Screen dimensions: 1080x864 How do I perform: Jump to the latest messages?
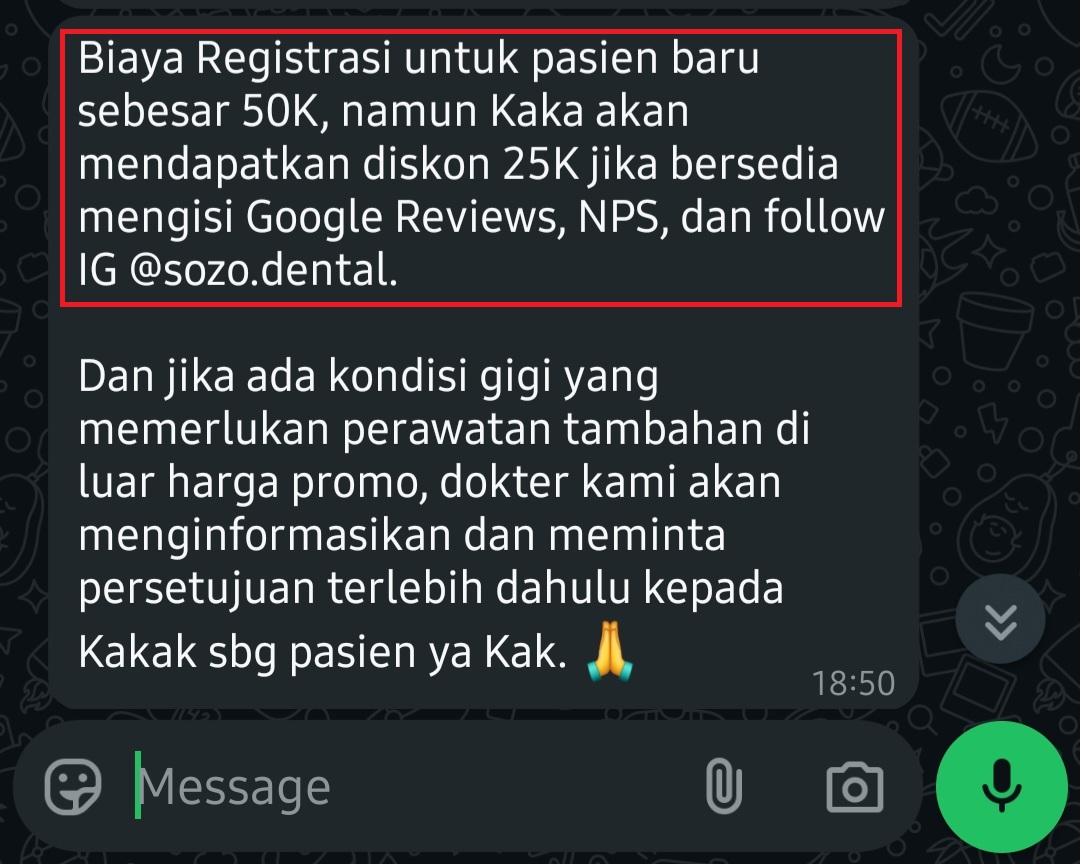(1000, 622)
